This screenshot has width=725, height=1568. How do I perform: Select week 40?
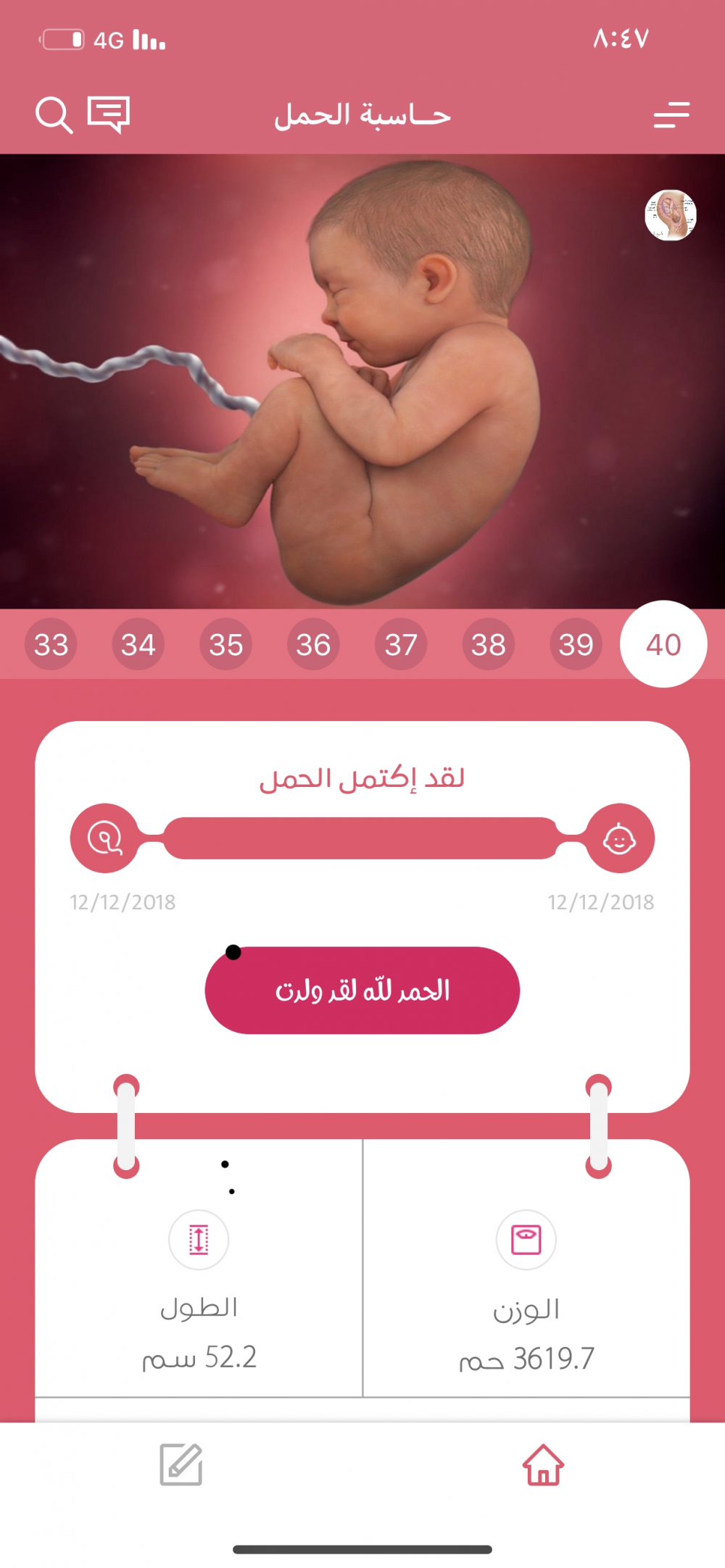663,644
